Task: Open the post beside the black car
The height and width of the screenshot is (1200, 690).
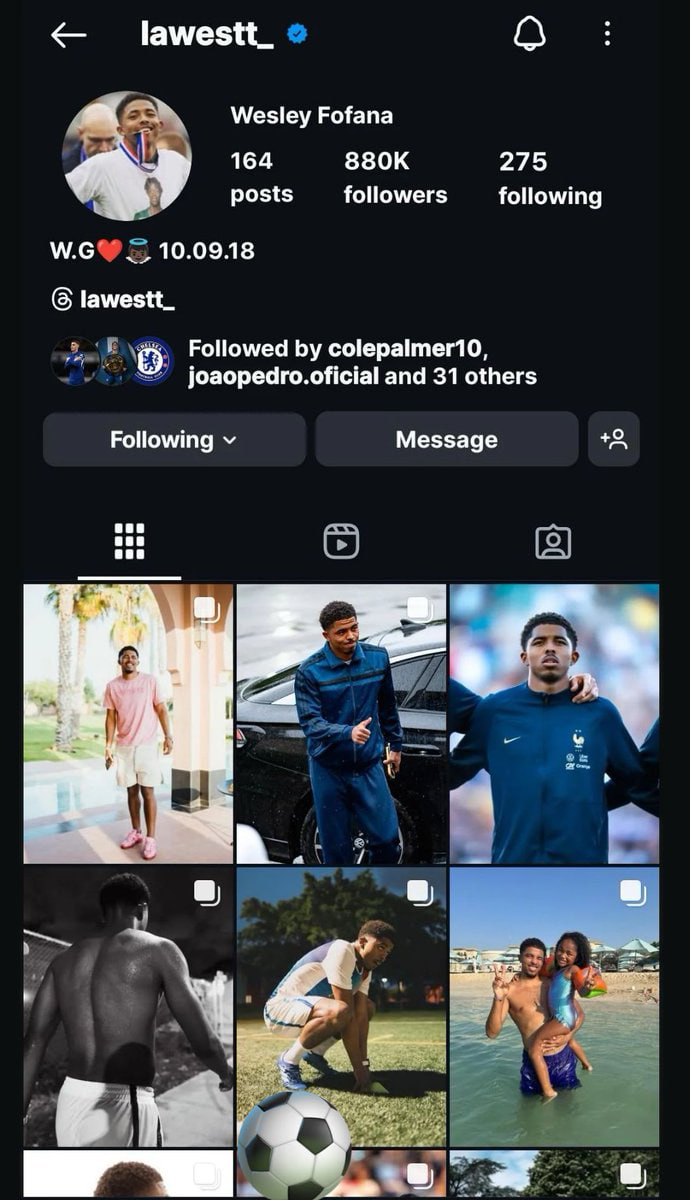Action: point(341,723)
